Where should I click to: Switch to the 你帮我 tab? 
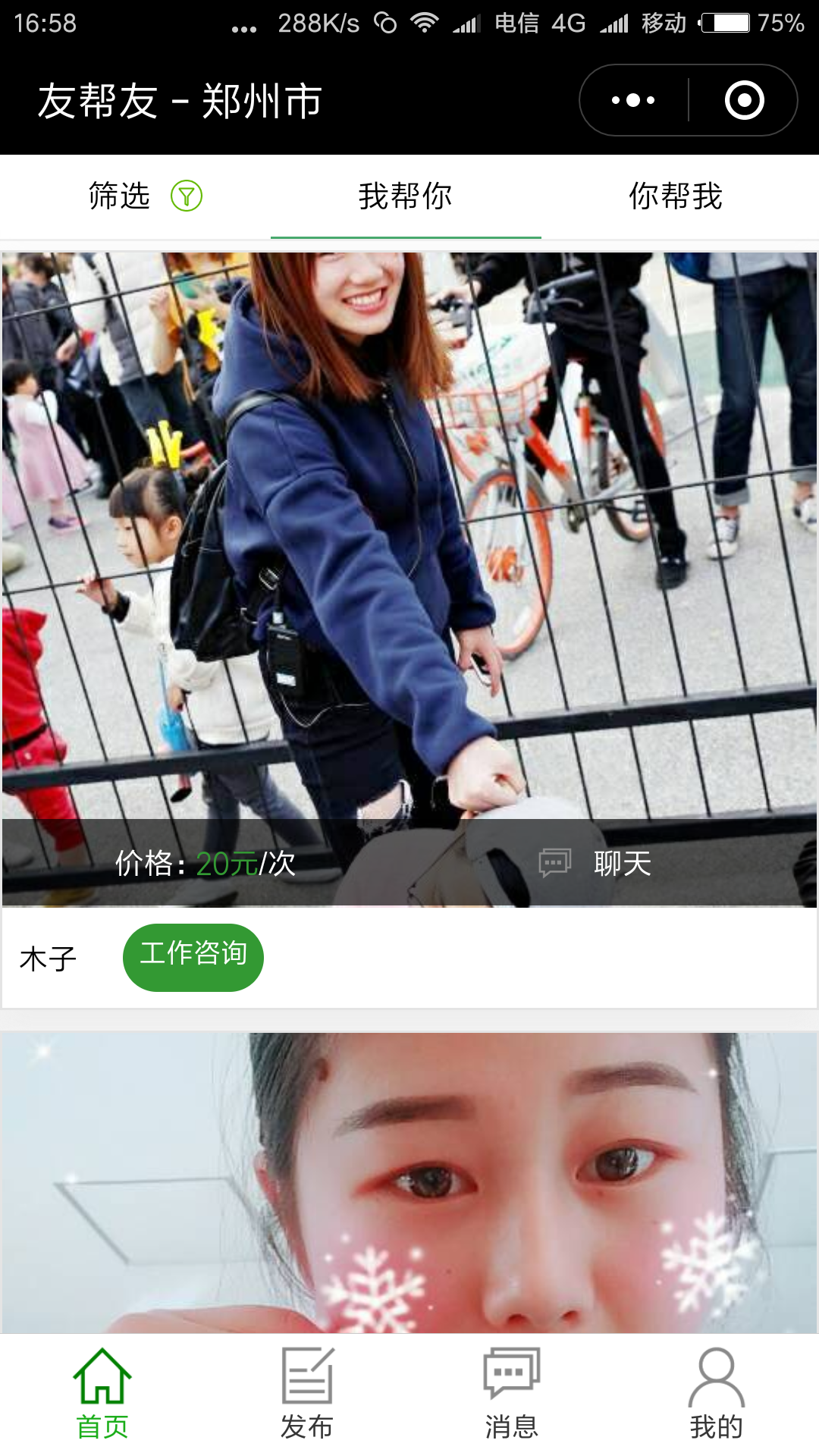point(676,196)
